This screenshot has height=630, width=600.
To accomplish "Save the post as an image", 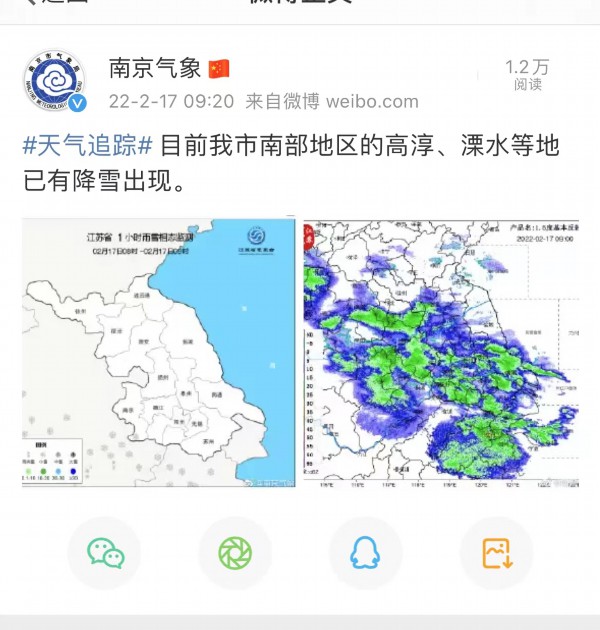I will tap(496, 553).
